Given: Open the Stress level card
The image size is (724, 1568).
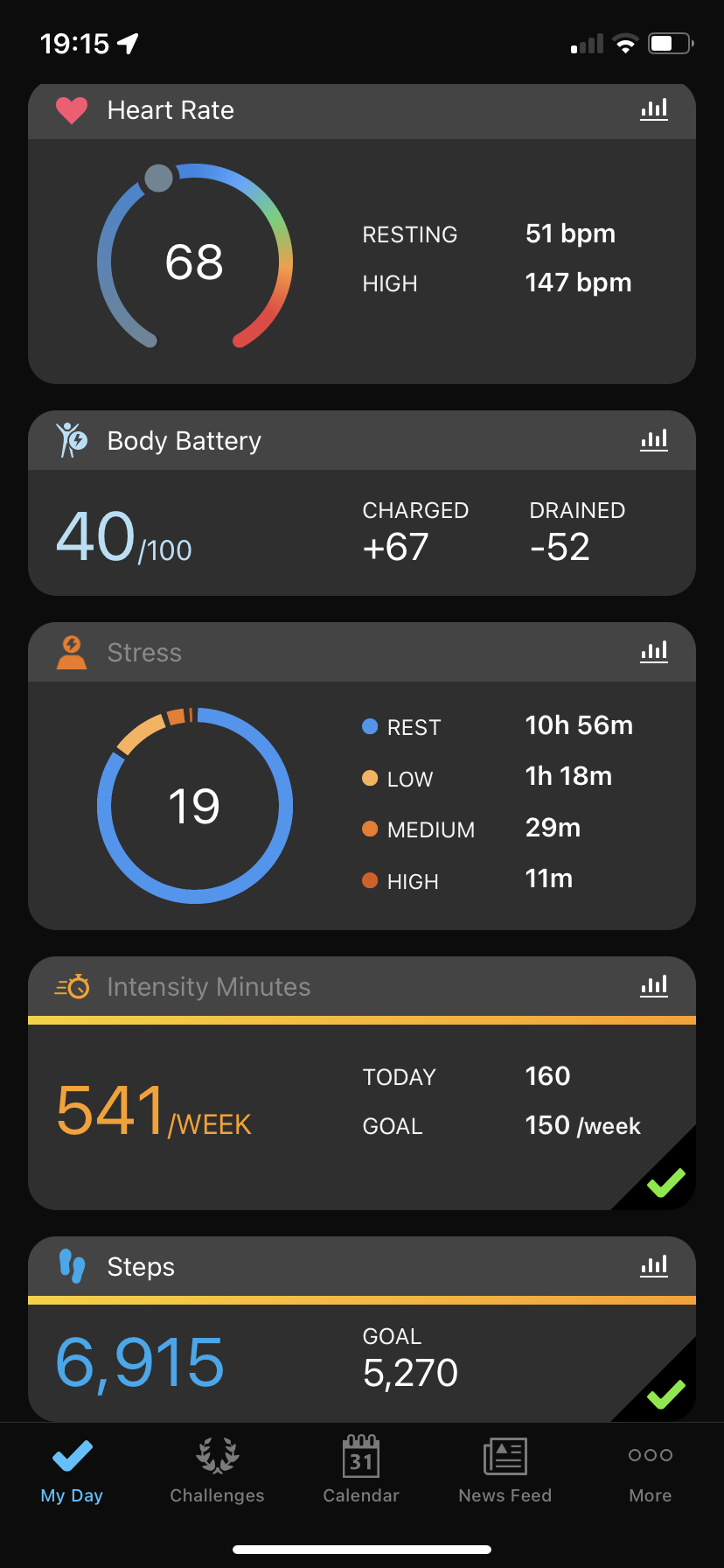Looking at the screenshot, I should click(362, 776).
